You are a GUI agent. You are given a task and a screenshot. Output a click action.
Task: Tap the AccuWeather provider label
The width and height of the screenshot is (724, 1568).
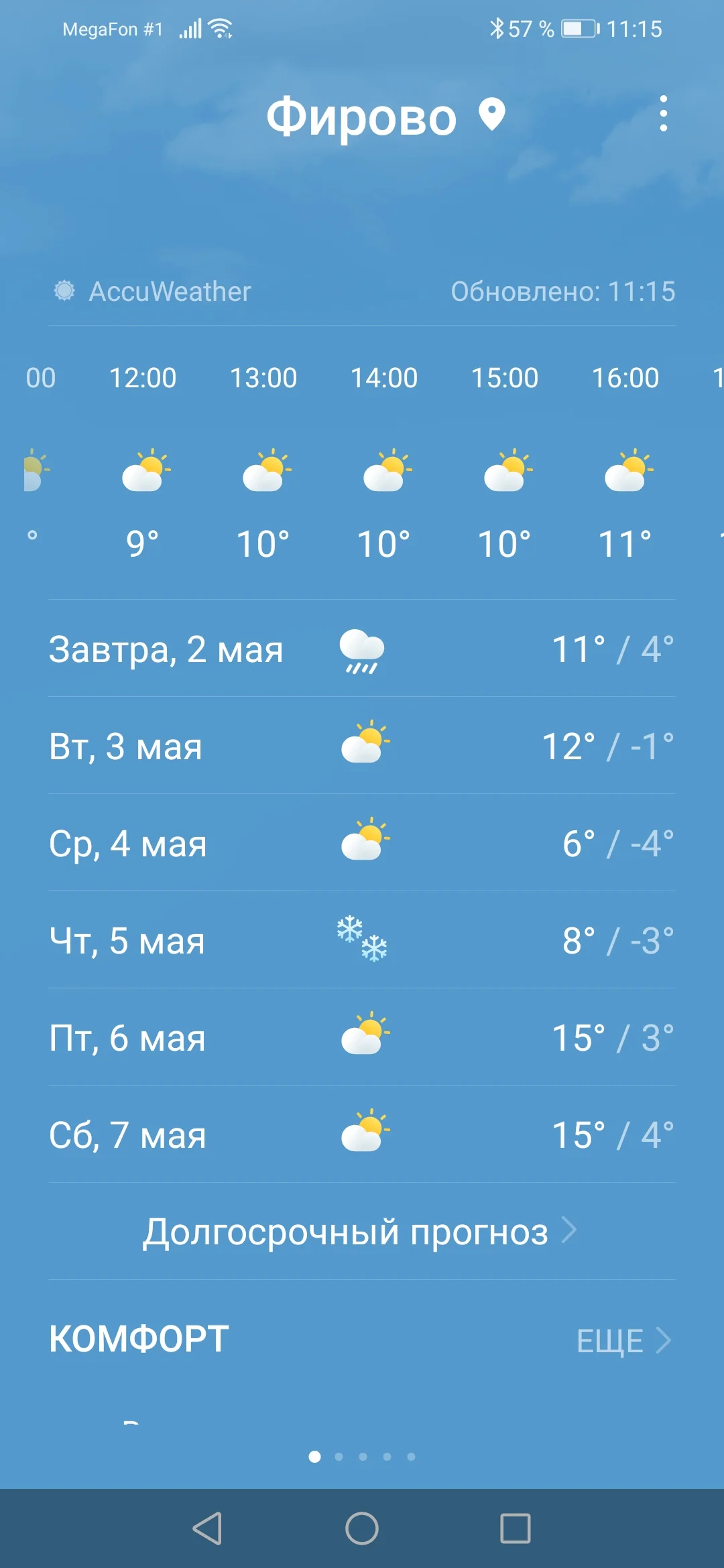[x=170, y=291]
